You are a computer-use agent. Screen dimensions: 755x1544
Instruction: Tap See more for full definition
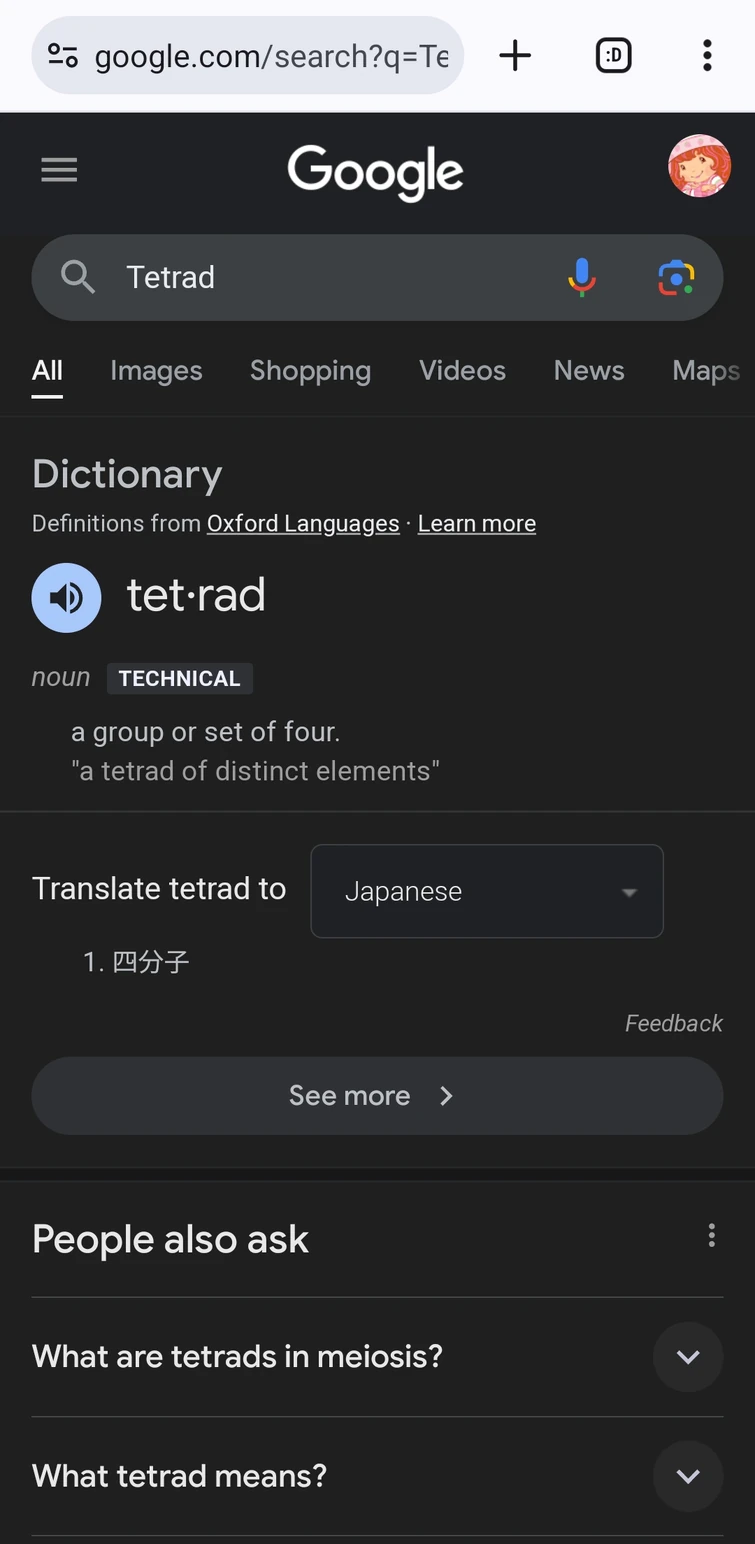377,1096
